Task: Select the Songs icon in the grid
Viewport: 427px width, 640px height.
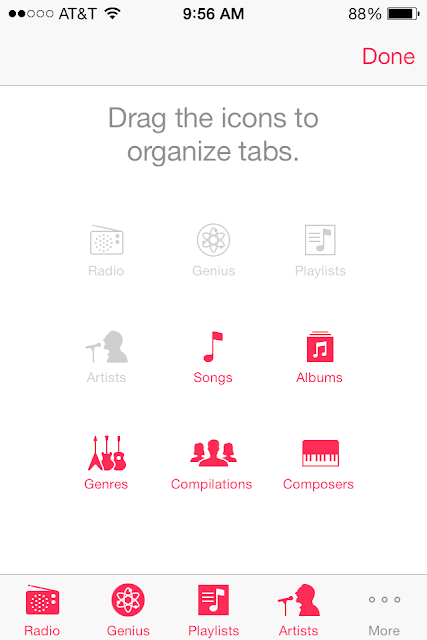Action: (213, 347)
